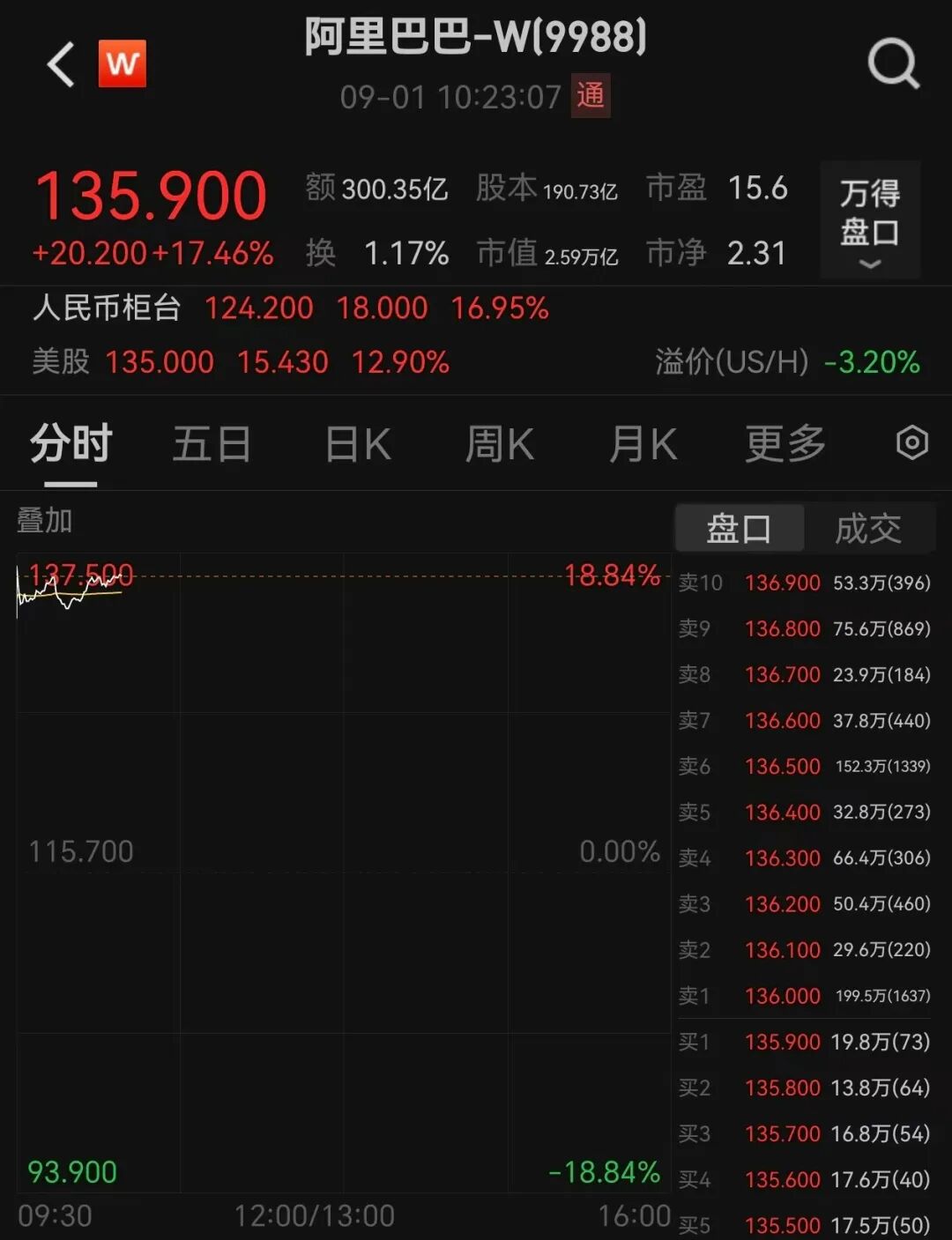Go back using the left arrow
This screenshot has width=952, height=1240.
click(61, 64)
